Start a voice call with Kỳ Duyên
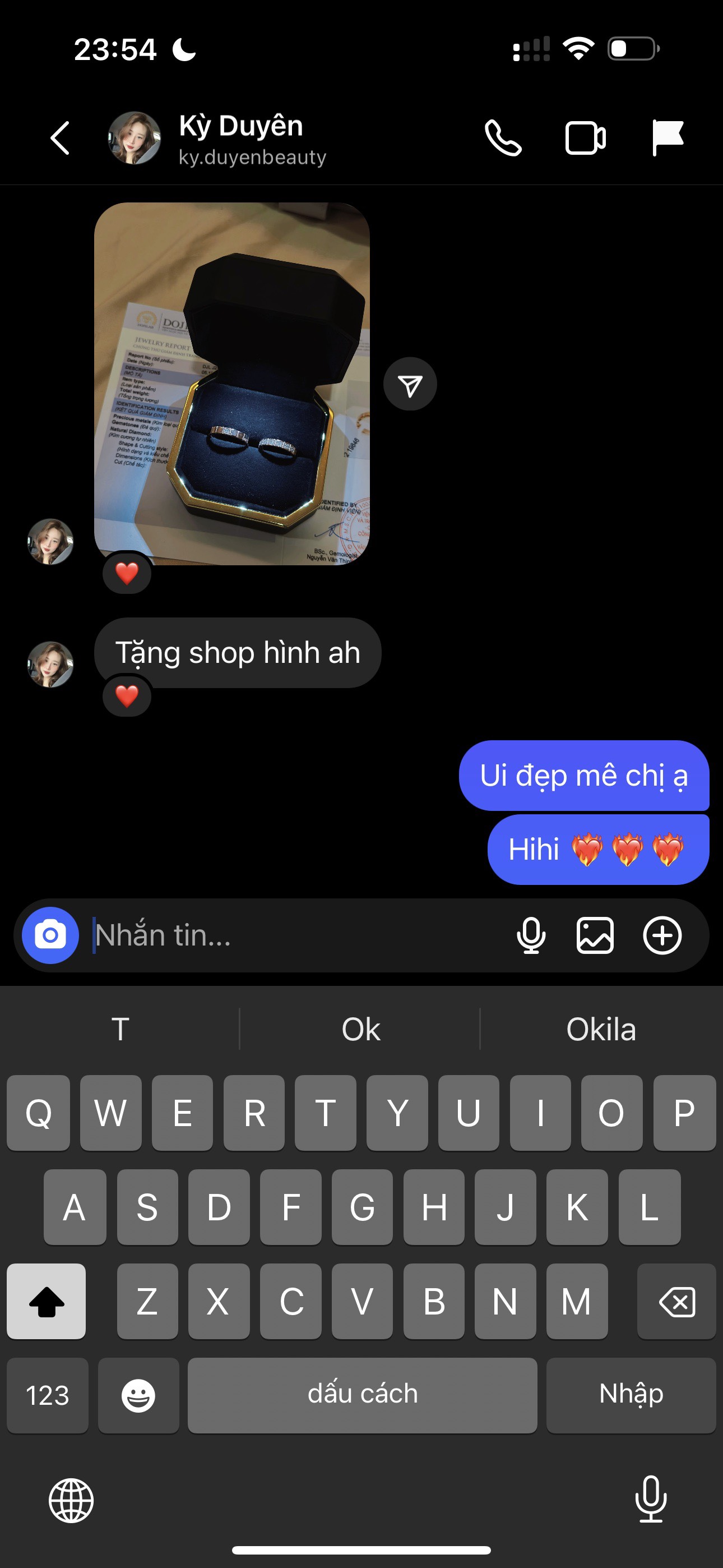This screenshot has width=723, height=1568. click(503, 138)
